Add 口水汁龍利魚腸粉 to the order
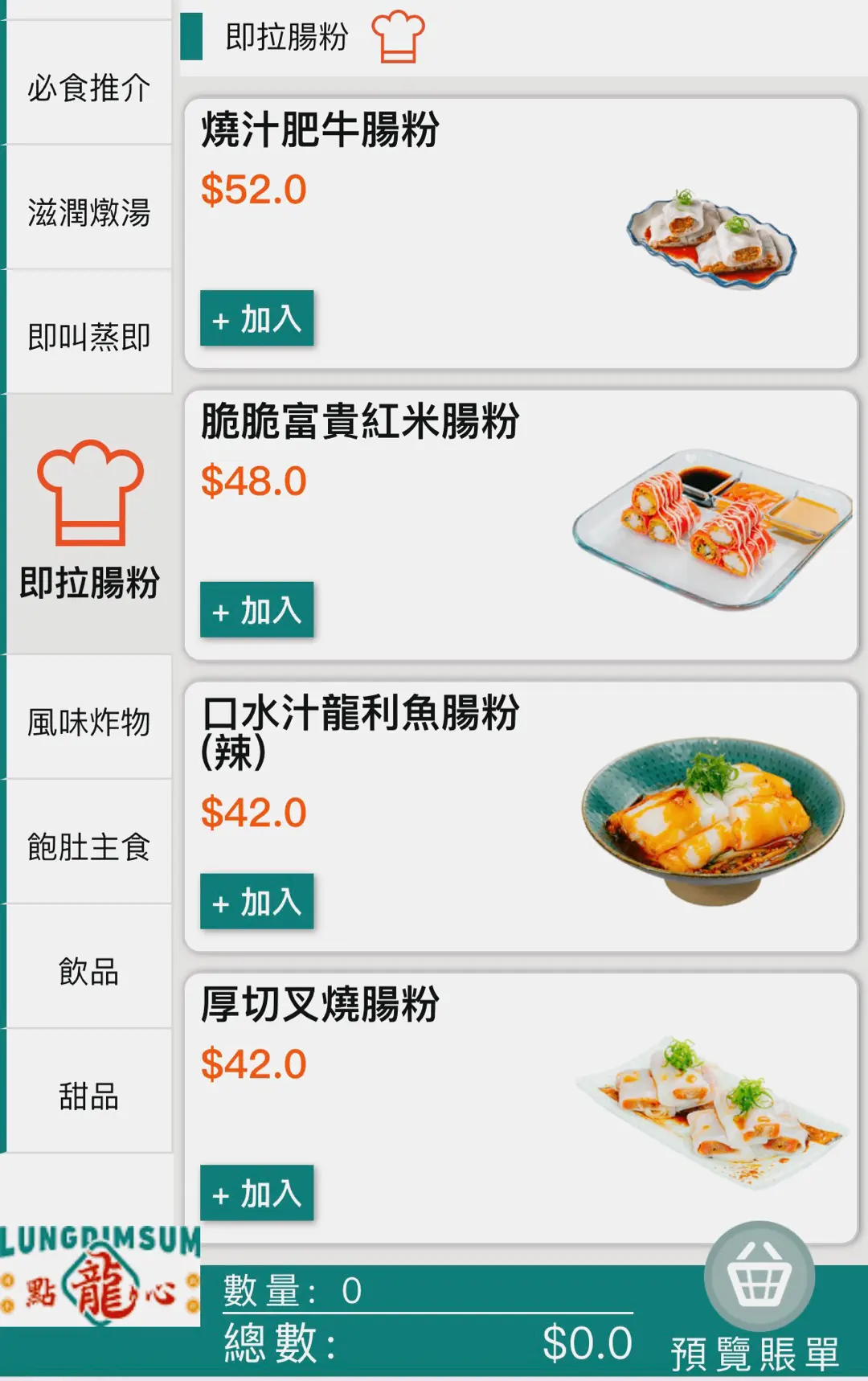Screen dimensions: 868x1381 (x=256, y=902)
